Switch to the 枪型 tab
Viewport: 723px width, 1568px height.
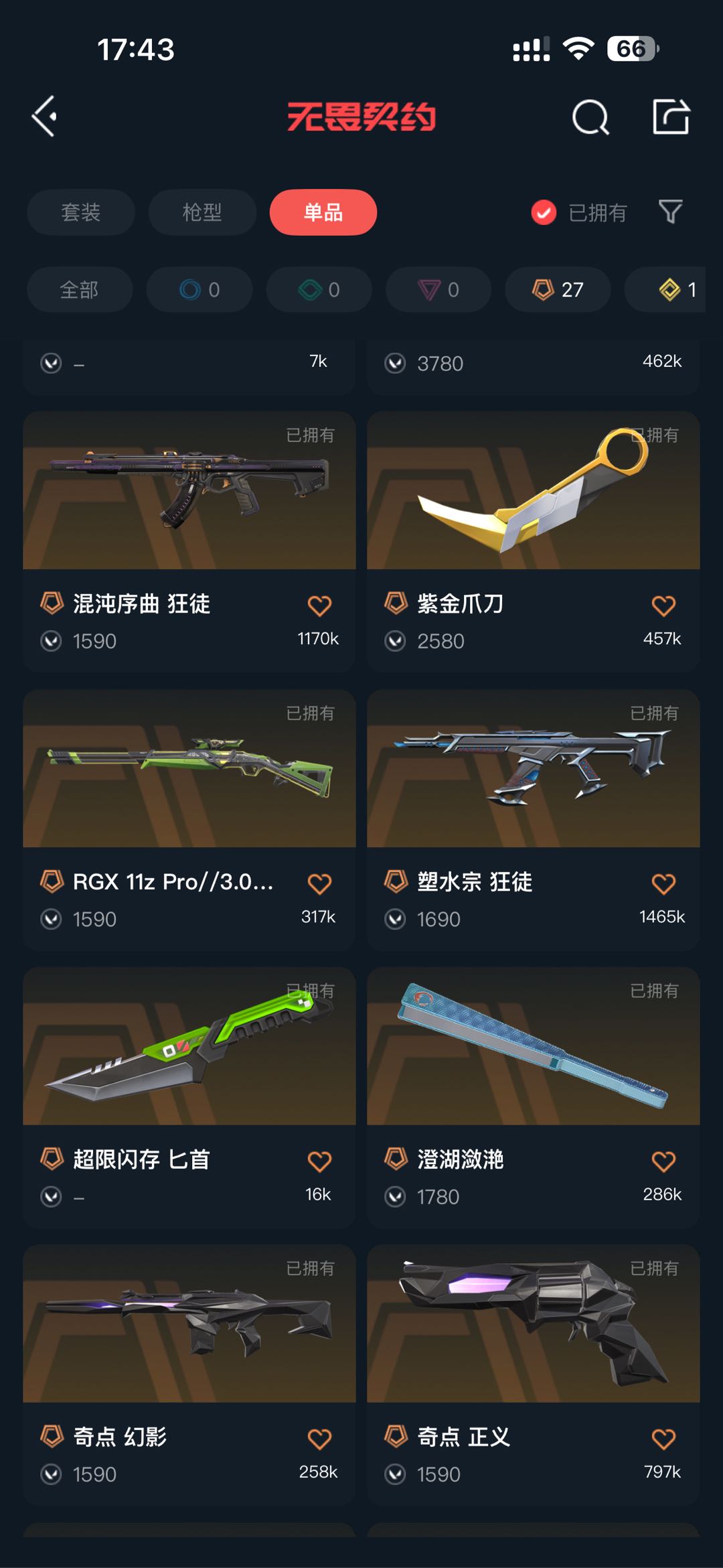[202, 212]
